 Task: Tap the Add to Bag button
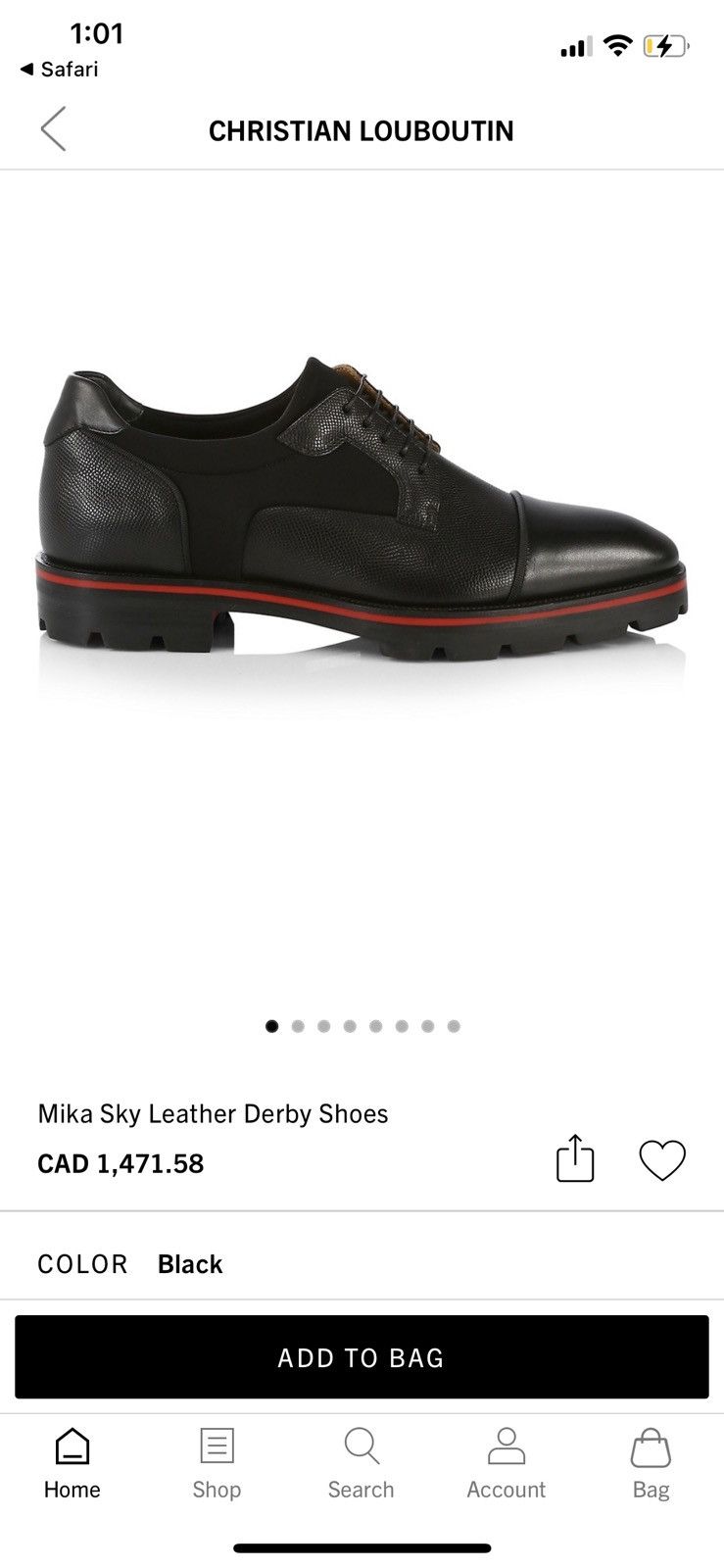[x=362, y=1356]
